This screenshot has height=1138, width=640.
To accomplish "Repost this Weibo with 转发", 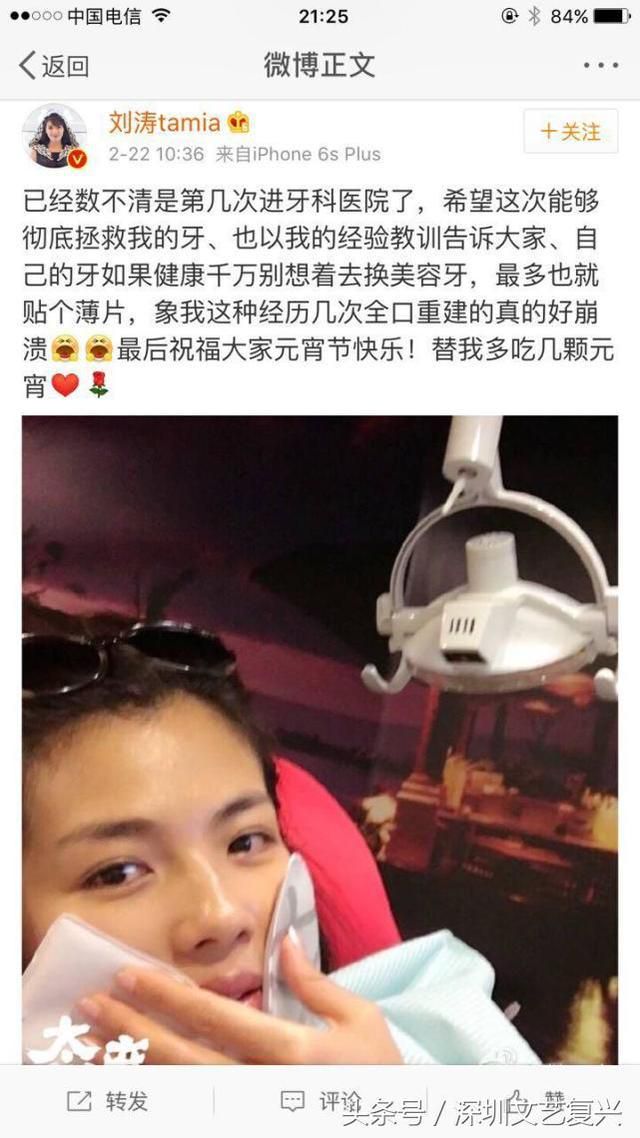I will [107, 1101].
